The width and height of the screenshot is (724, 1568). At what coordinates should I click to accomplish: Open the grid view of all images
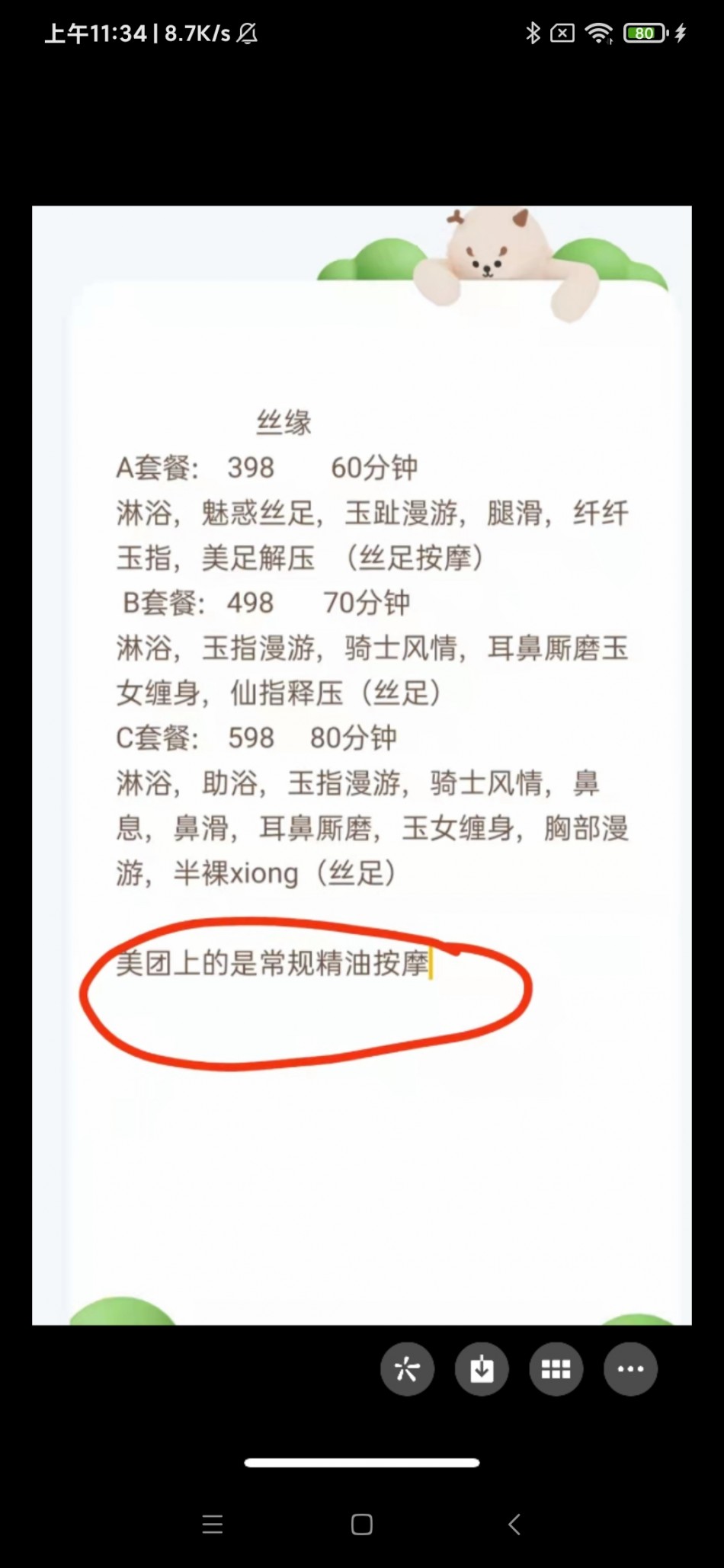[556, 1369]
